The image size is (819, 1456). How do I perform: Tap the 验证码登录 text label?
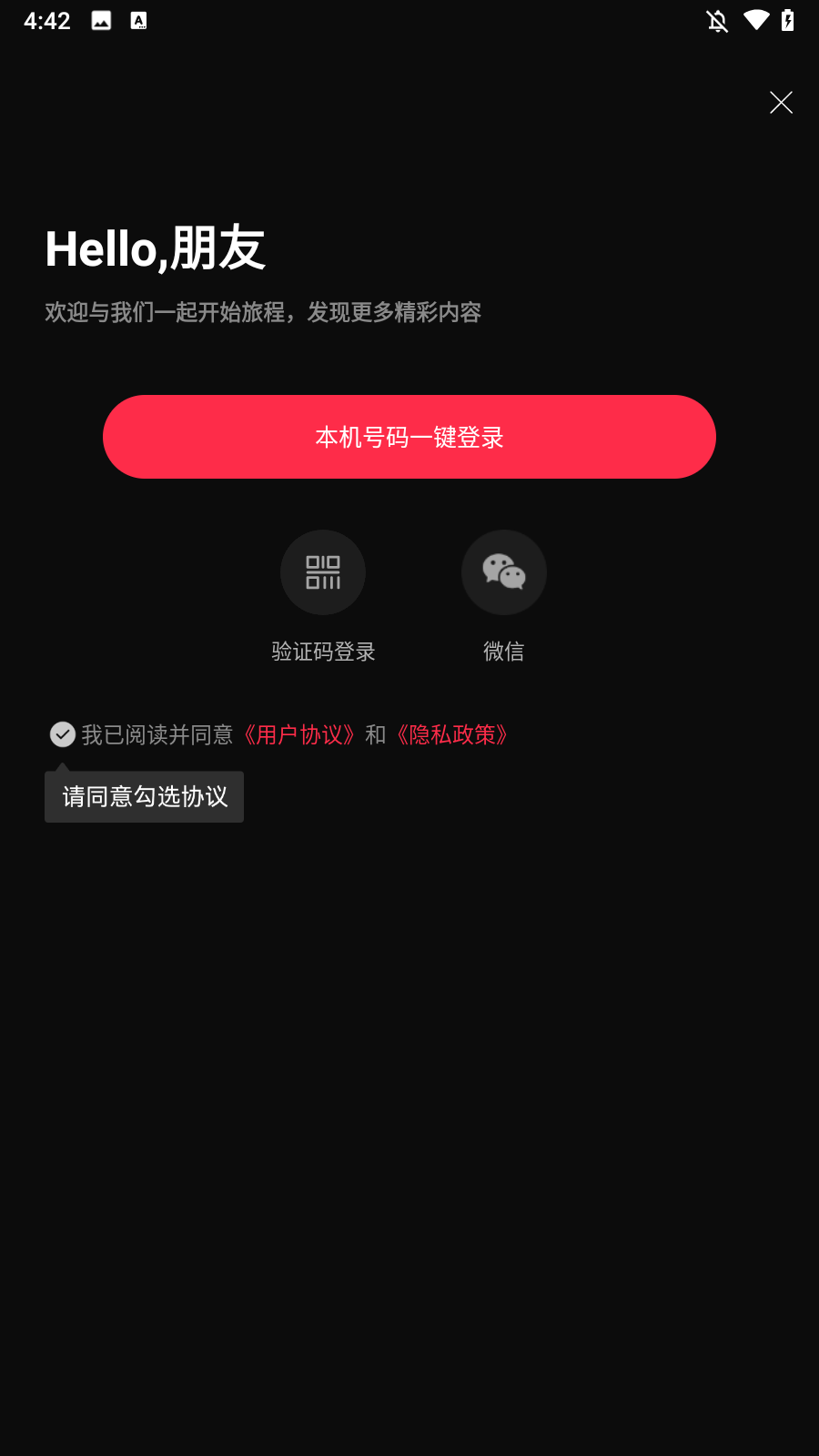tap(323, 651)
